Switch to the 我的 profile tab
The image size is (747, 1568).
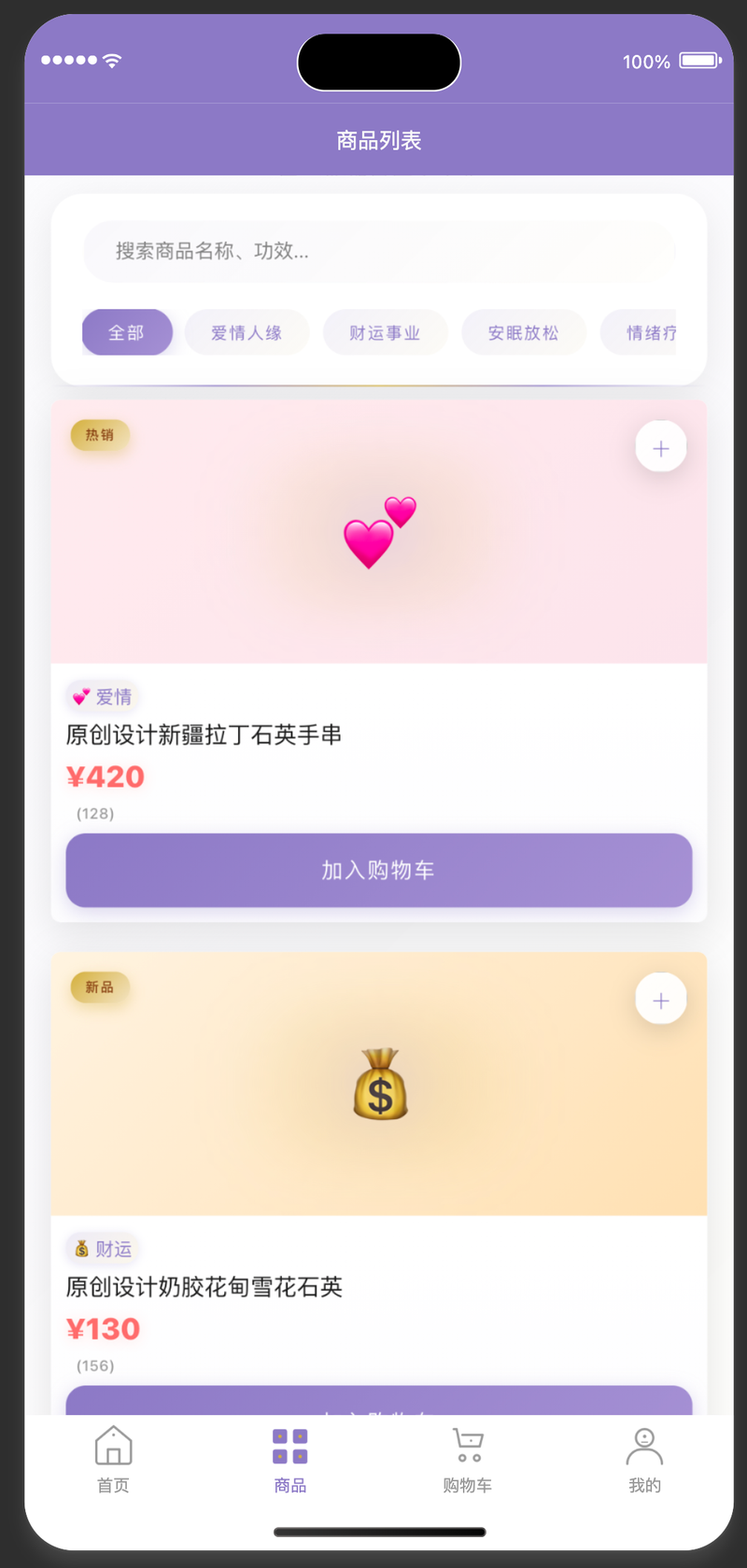coord(644,1460)
